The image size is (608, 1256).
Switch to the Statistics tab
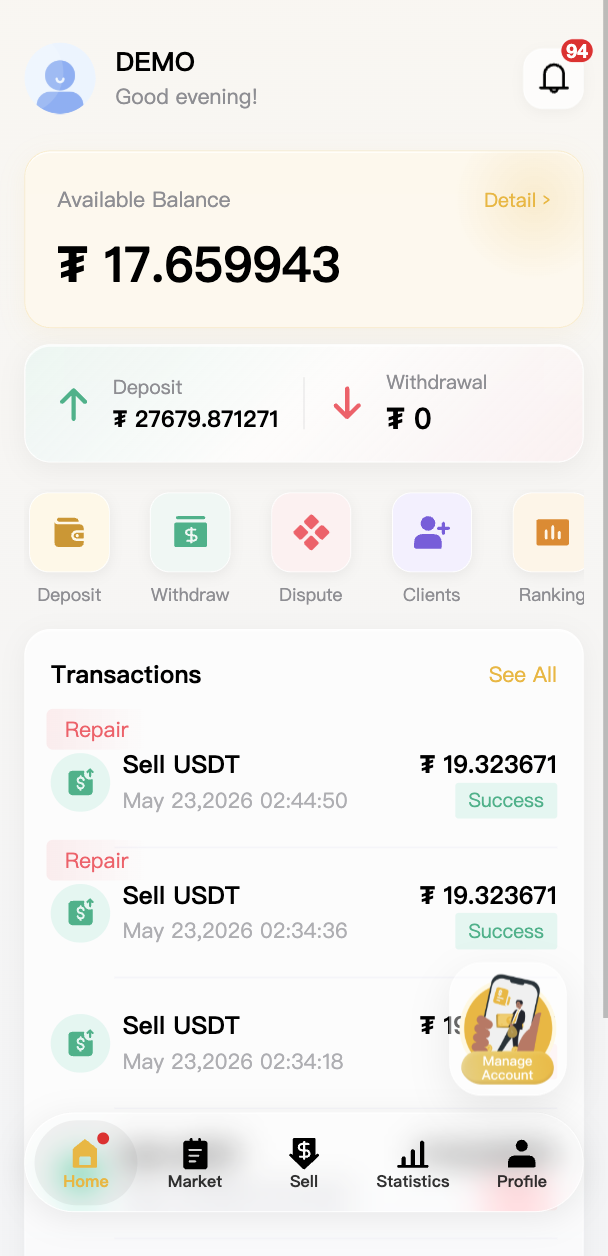pyautogui.click(x=413, y=1163)
